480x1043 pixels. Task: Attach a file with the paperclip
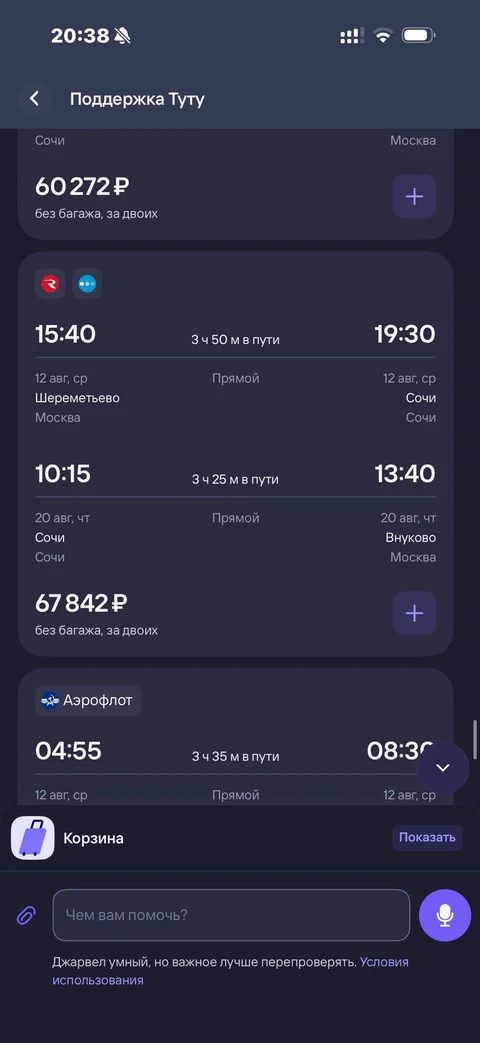tap(26, 915)
